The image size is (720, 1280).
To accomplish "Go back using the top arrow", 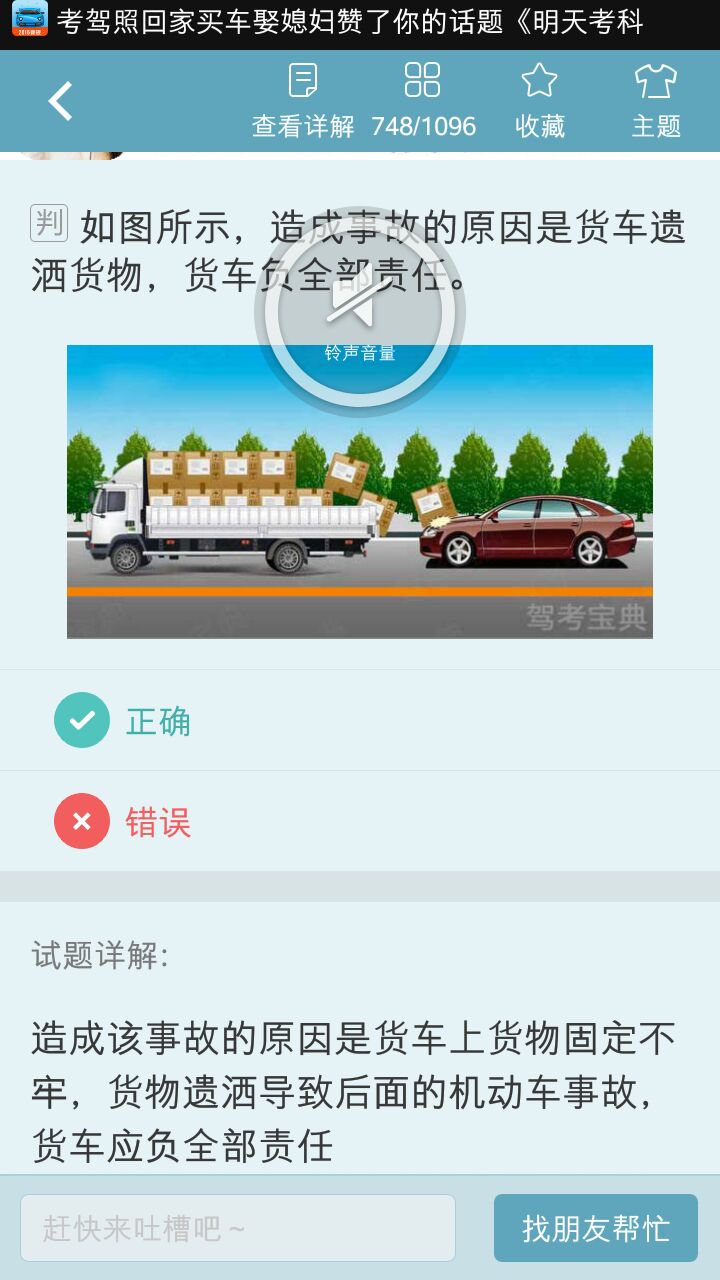I will [x=60, y=101].
